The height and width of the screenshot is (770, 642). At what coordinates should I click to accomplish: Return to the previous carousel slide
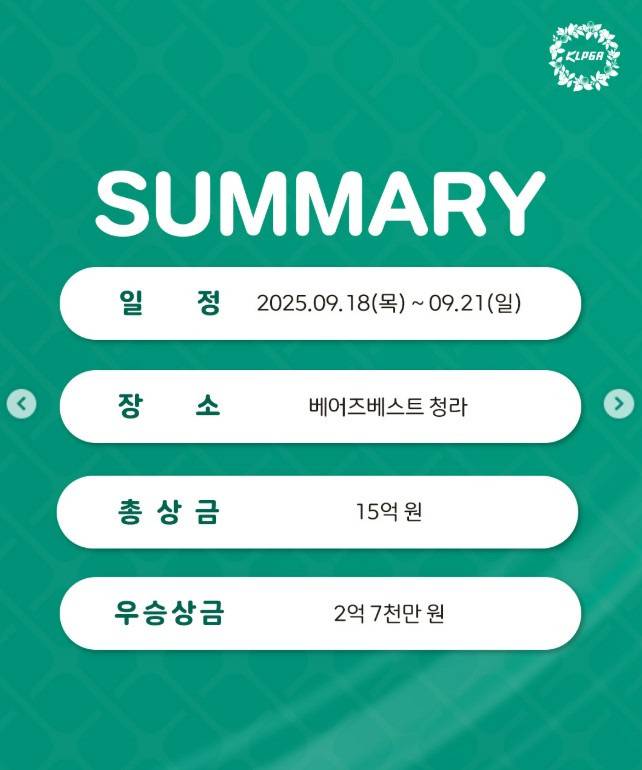[21, 404]
